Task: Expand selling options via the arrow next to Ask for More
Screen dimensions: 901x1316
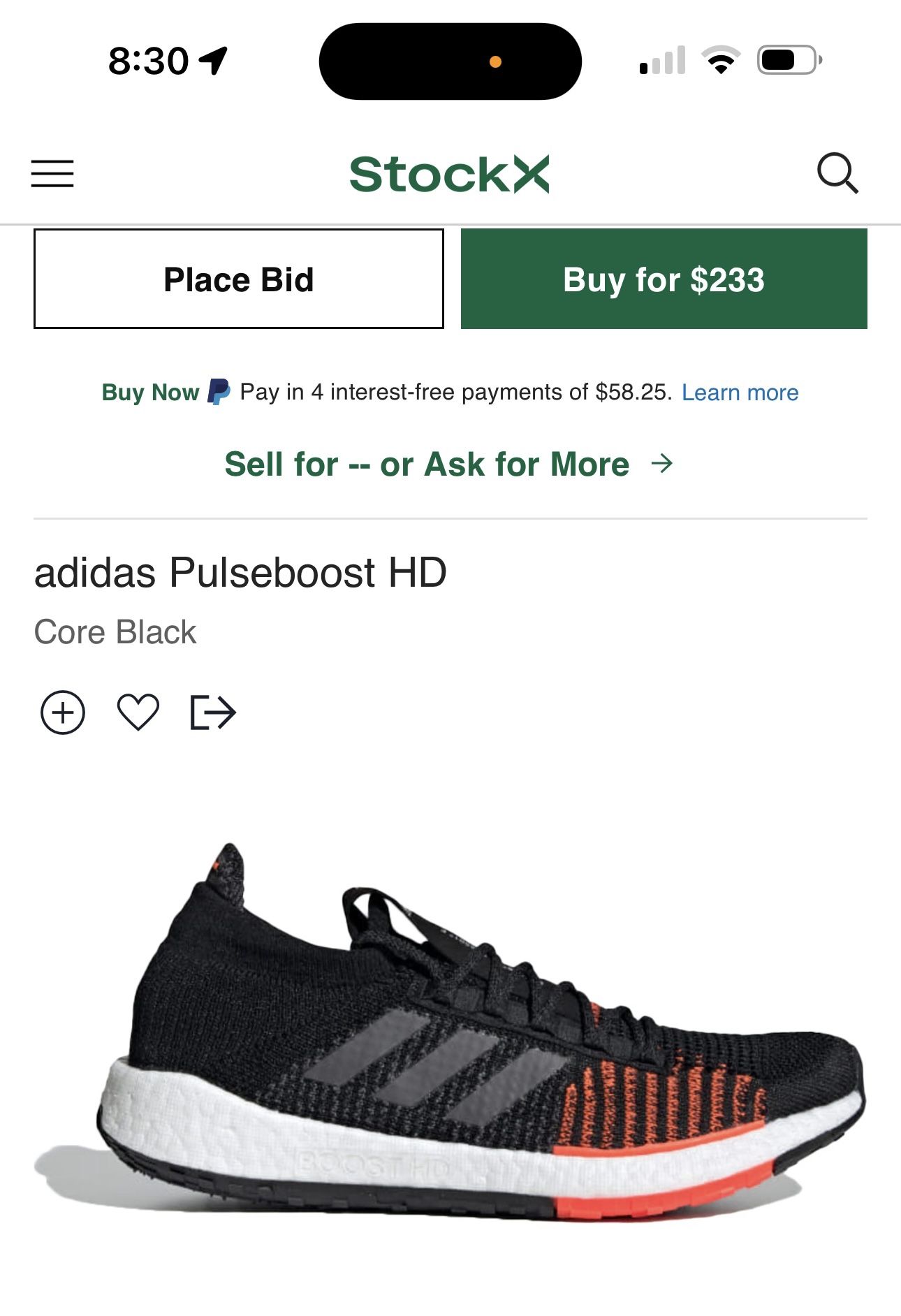Action: 662,463
